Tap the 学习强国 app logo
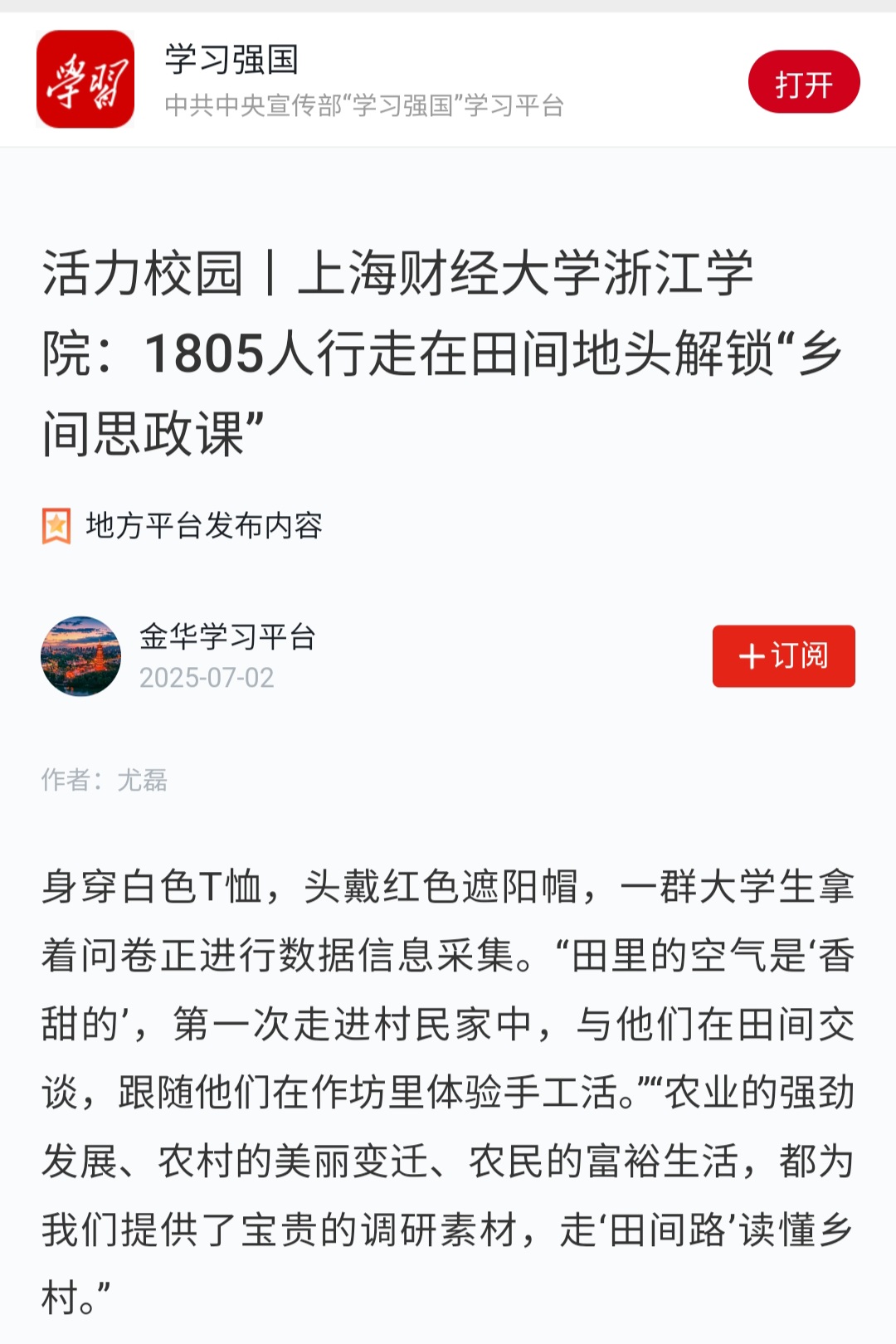The width and height of the screenshot is (896, 1344). [85, 80]
